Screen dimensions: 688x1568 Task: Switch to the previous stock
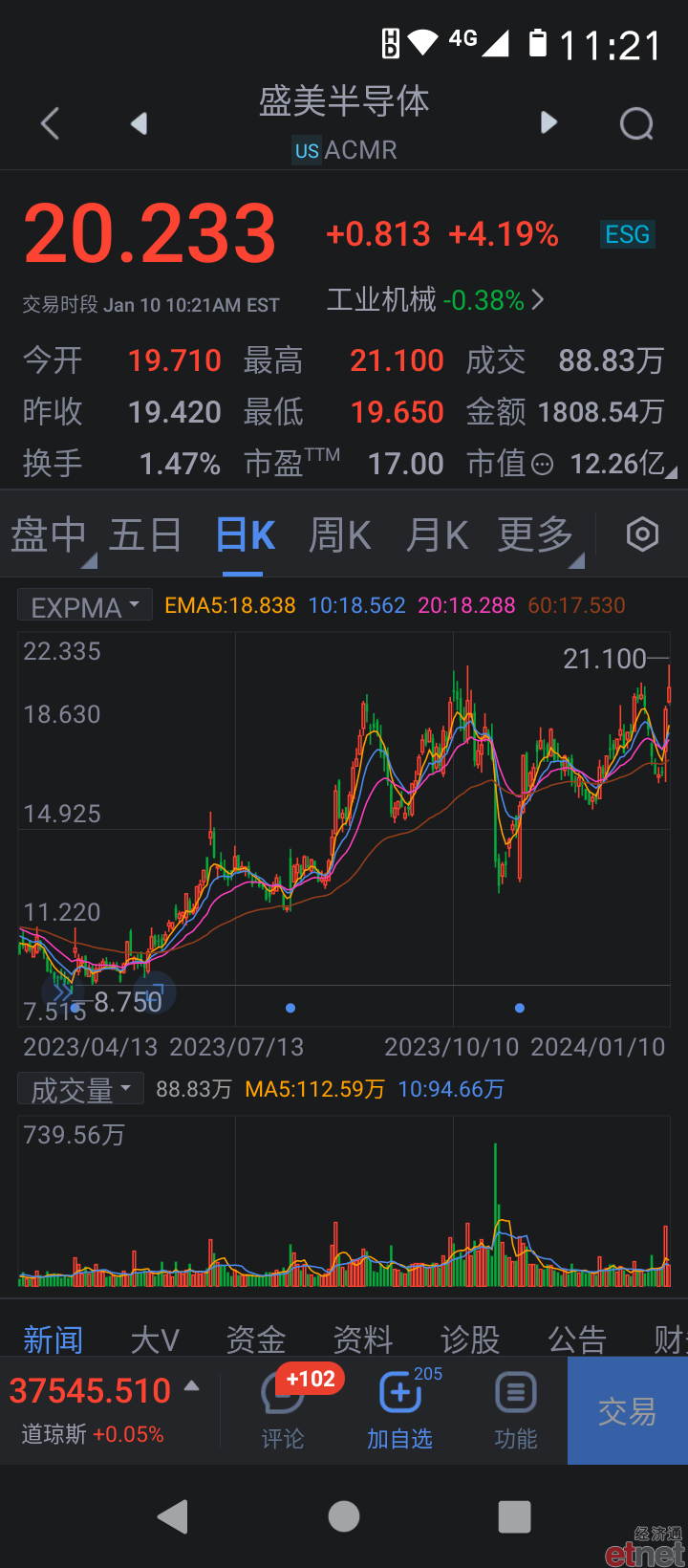140,123
